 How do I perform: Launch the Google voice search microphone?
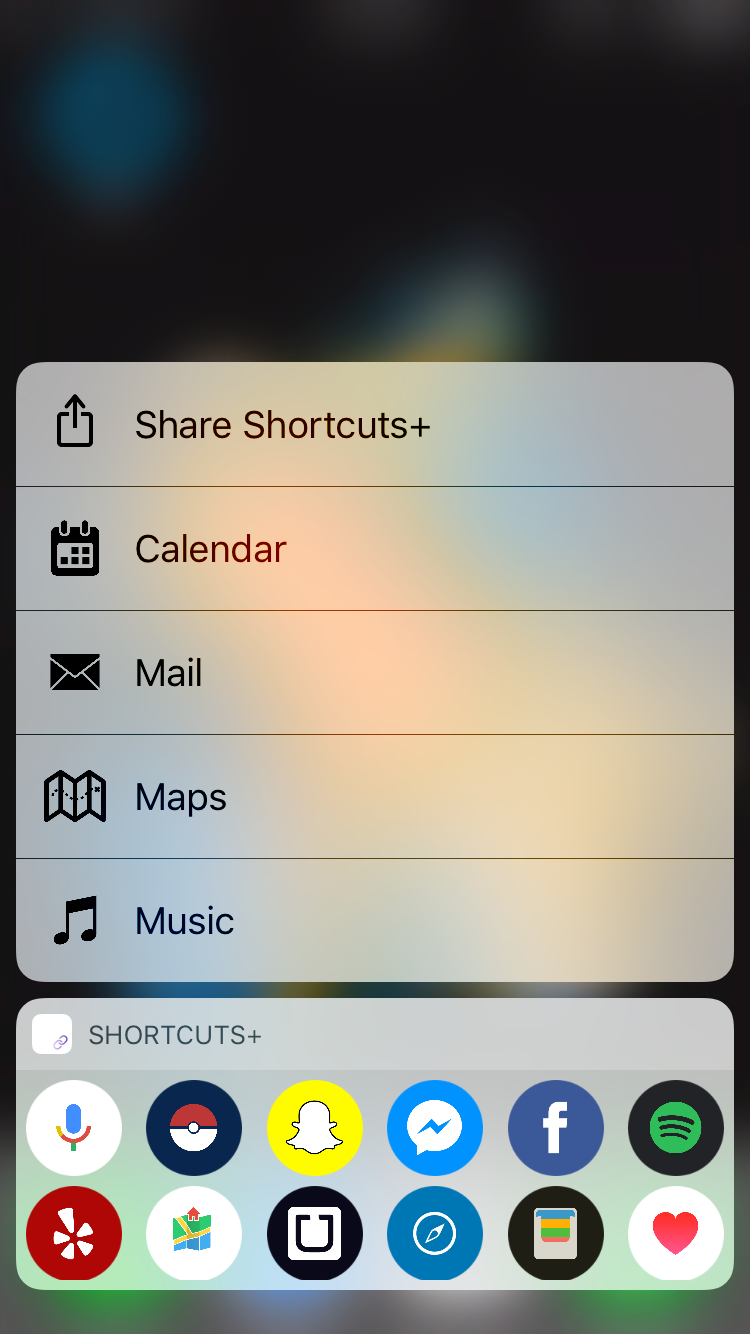pos(74,1128)
